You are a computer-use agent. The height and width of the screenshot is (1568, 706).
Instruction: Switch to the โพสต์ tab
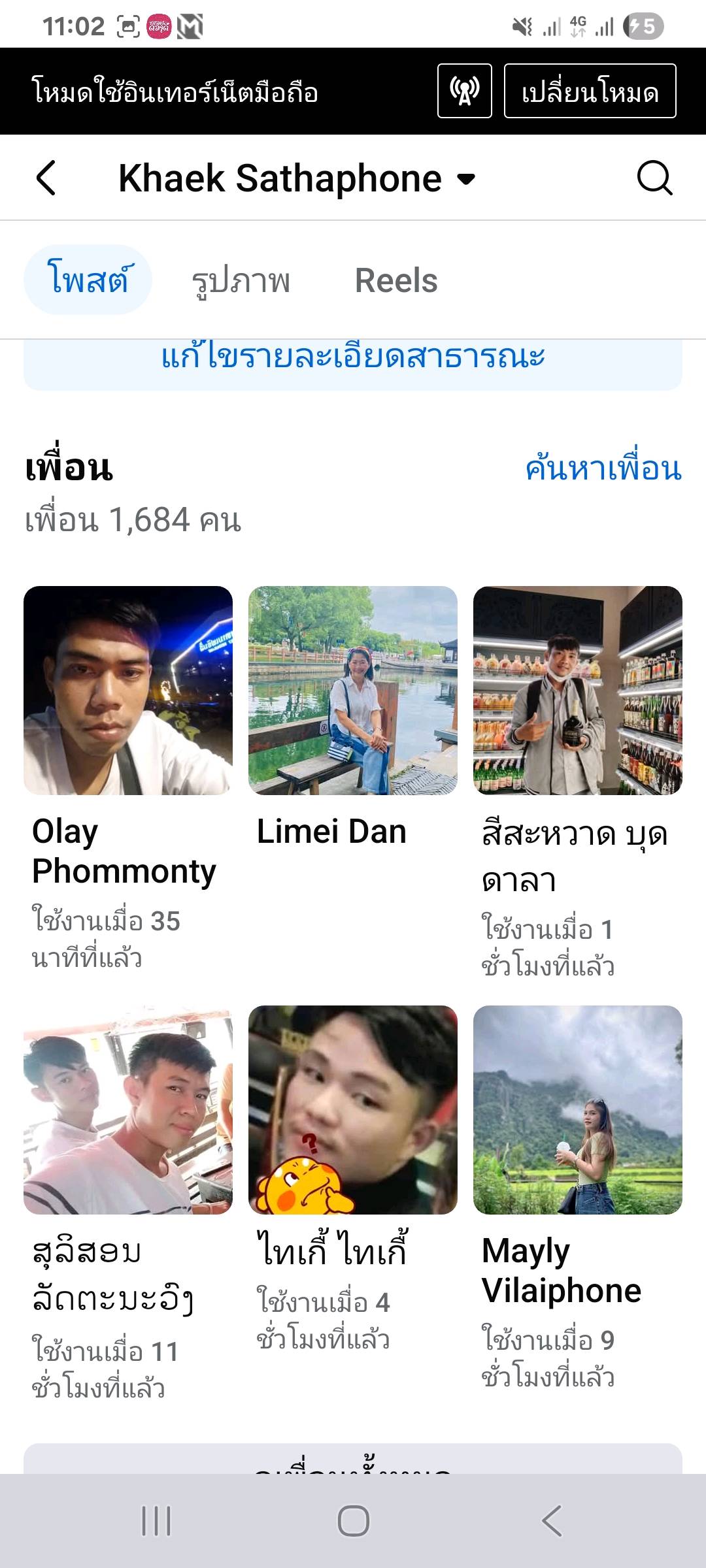pos(88,280)
